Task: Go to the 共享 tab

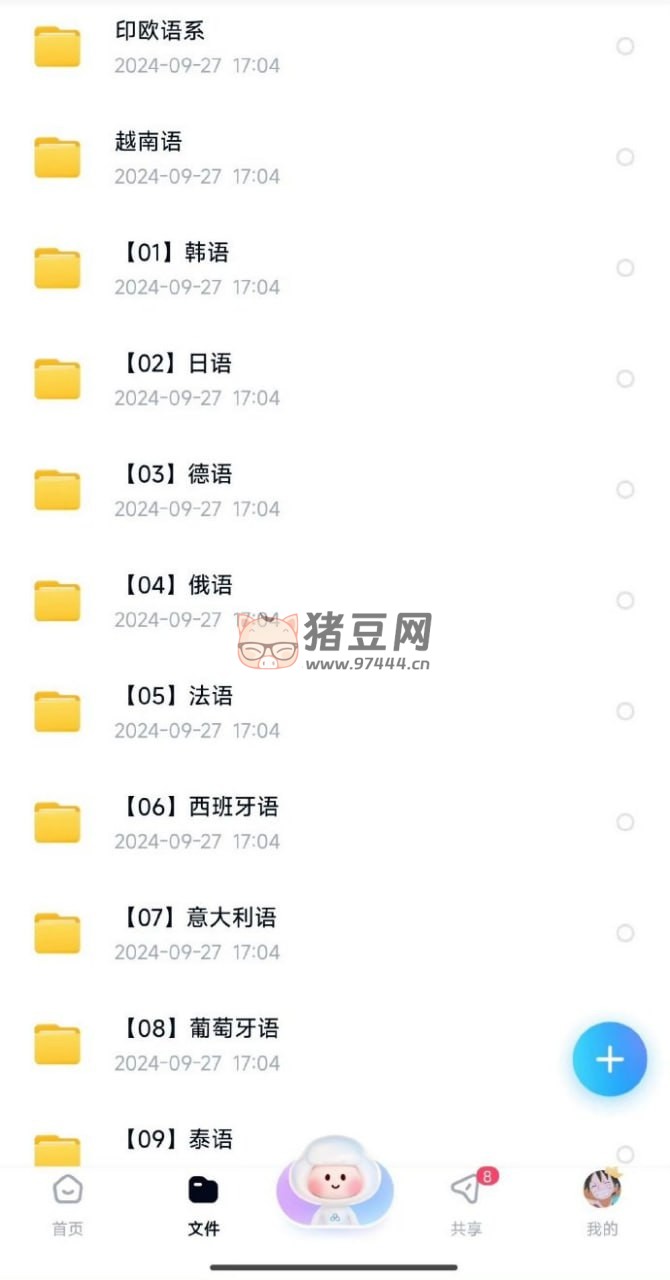Action: click(x=466, y=1205)
